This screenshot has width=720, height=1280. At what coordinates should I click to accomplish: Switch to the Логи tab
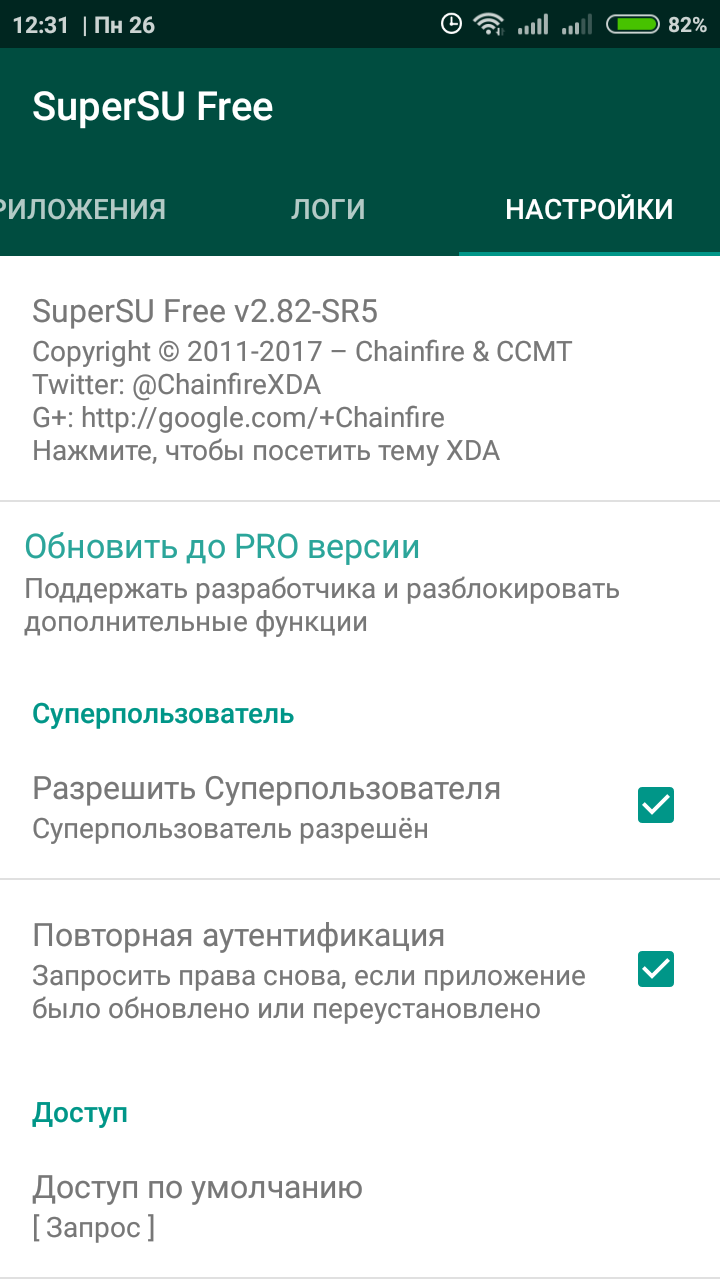[x=328, y=210]
